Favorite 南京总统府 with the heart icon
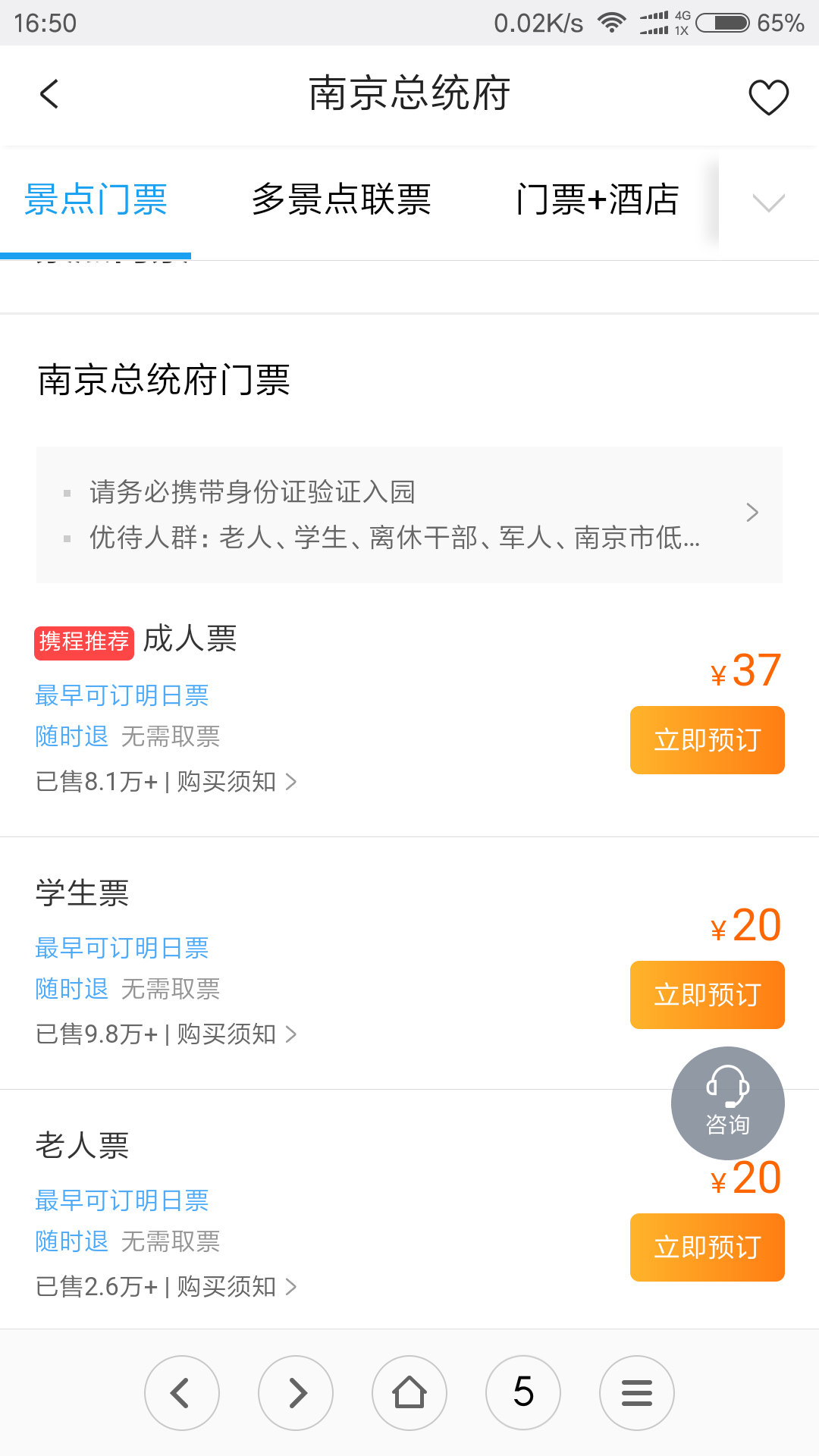The height and width of the screenshot is (1456, 819). (768, 97)
